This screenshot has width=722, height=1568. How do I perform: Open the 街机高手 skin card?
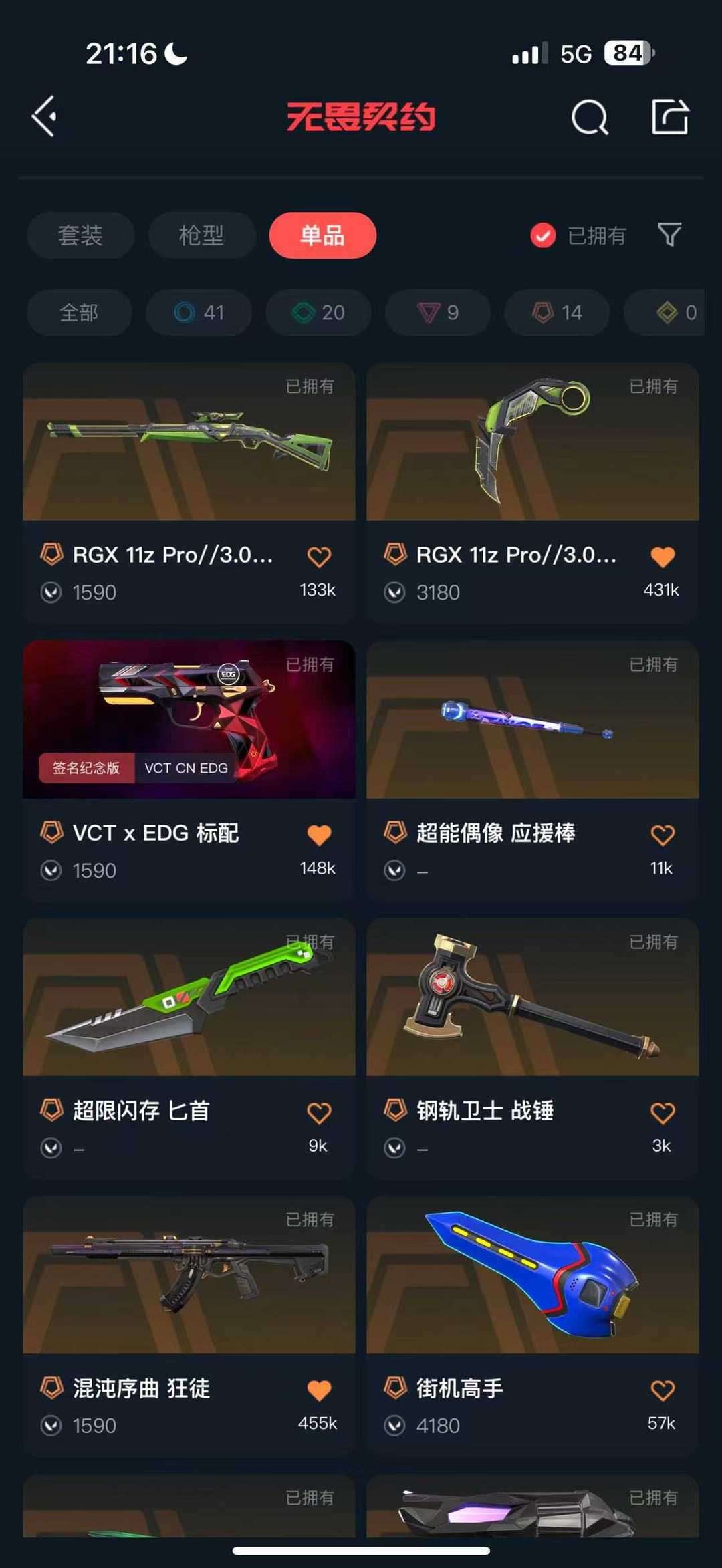coord(533,1326)
